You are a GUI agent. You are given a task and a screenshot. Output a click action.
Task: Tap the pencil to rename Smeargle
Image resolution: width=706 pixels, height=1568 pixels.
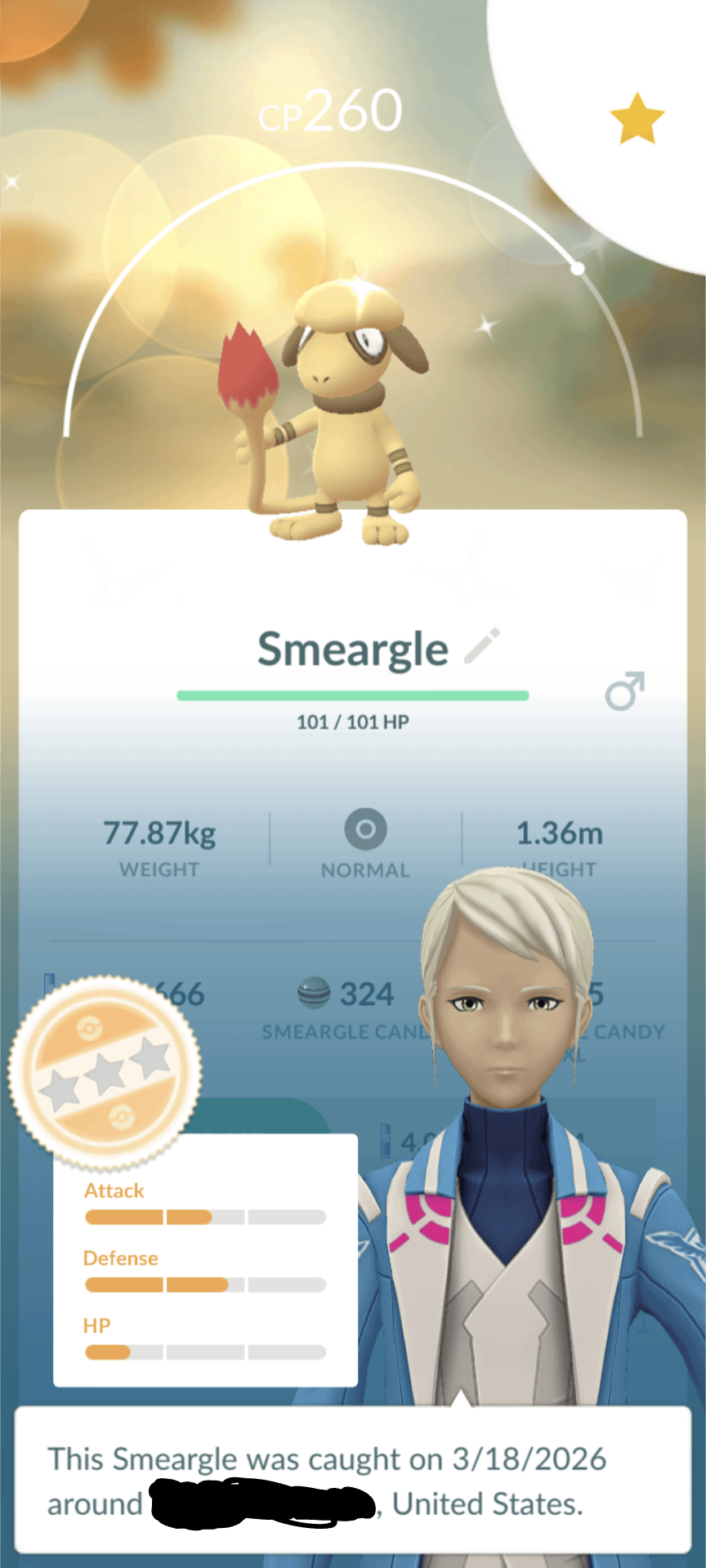482,646
